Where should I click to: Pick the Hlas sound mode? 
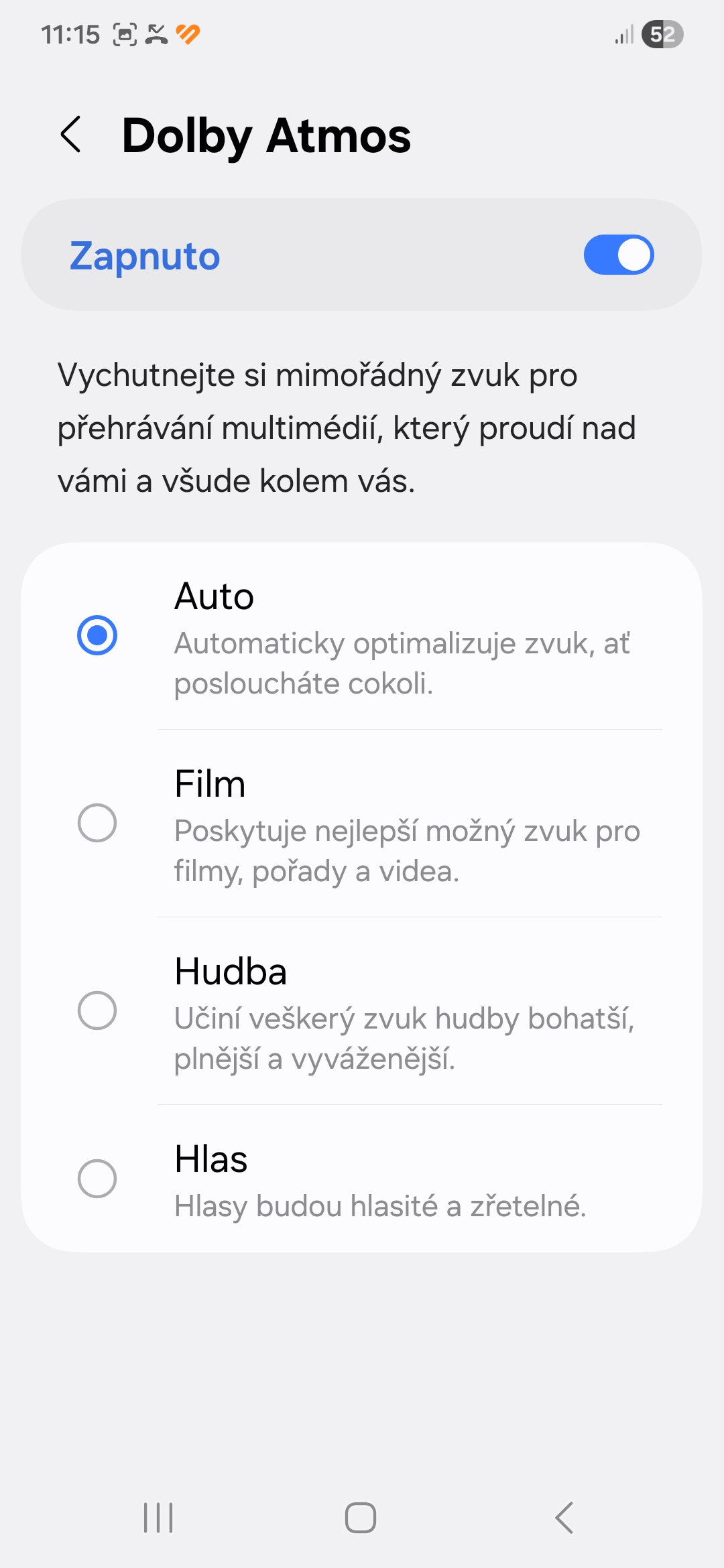point(362,1179)
